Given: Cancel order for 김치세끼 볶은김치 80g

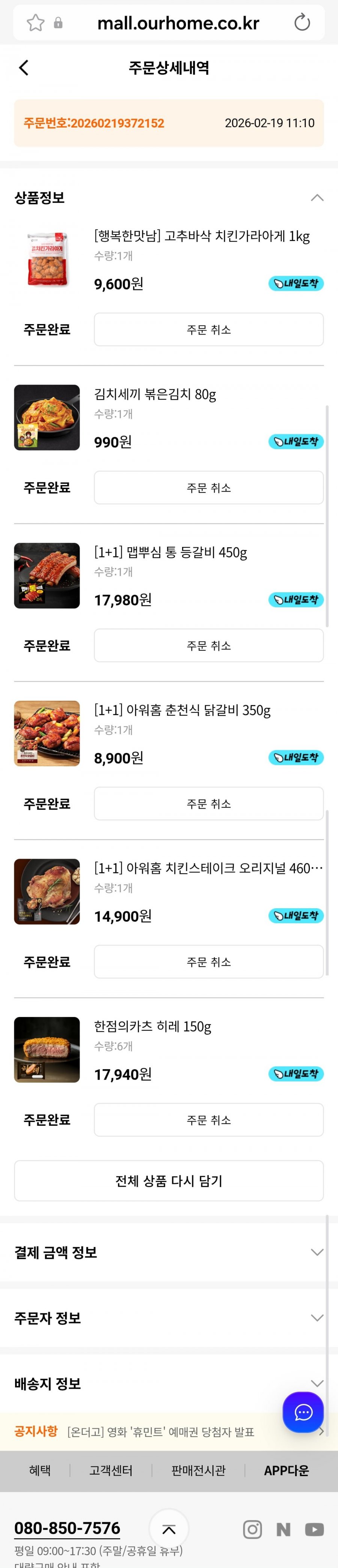Looking at the screenshot, I should coord(208,488).
